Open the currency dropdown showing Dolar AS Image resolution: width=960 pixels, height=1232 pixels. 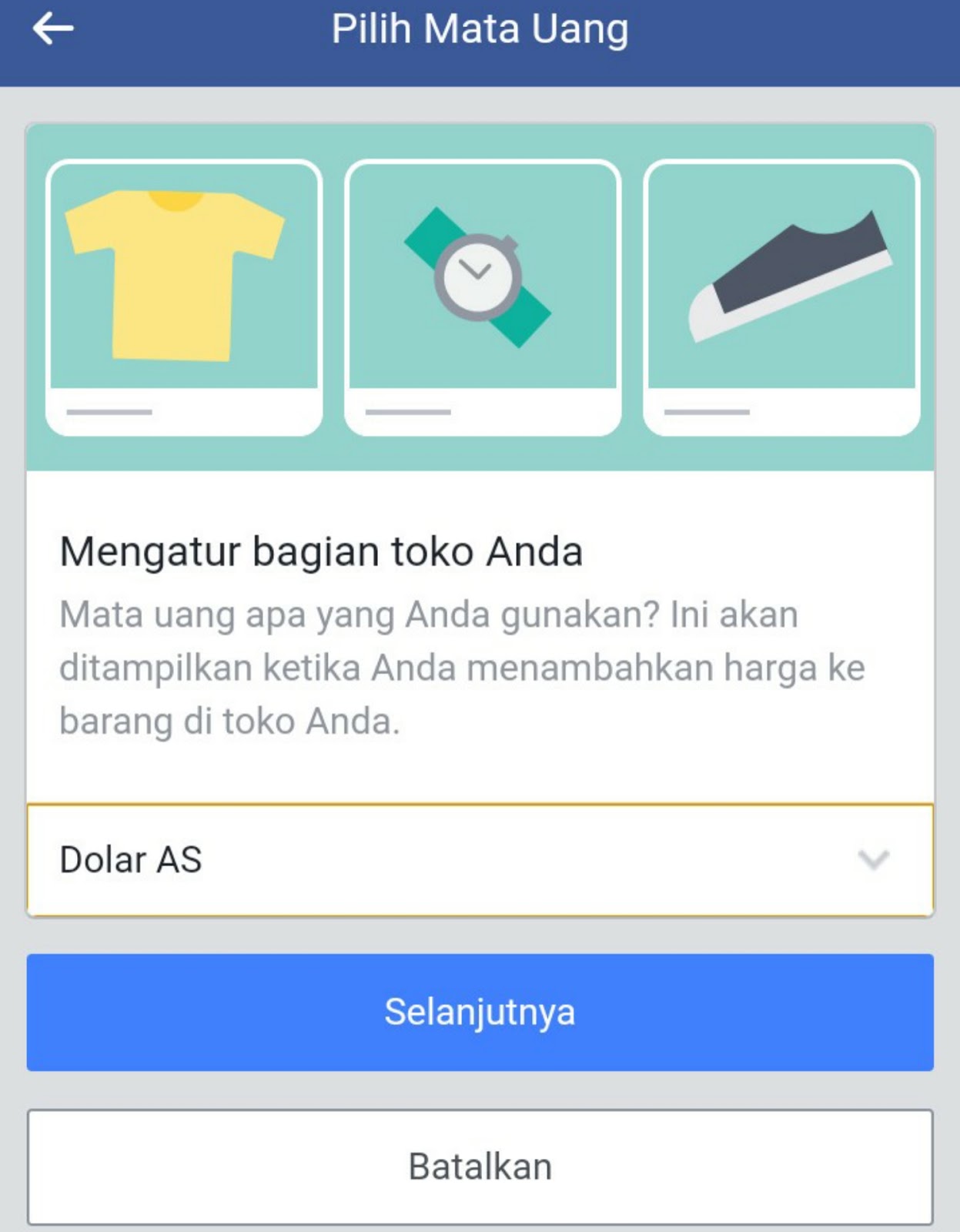pyautogui.click(x=480, y=859)
